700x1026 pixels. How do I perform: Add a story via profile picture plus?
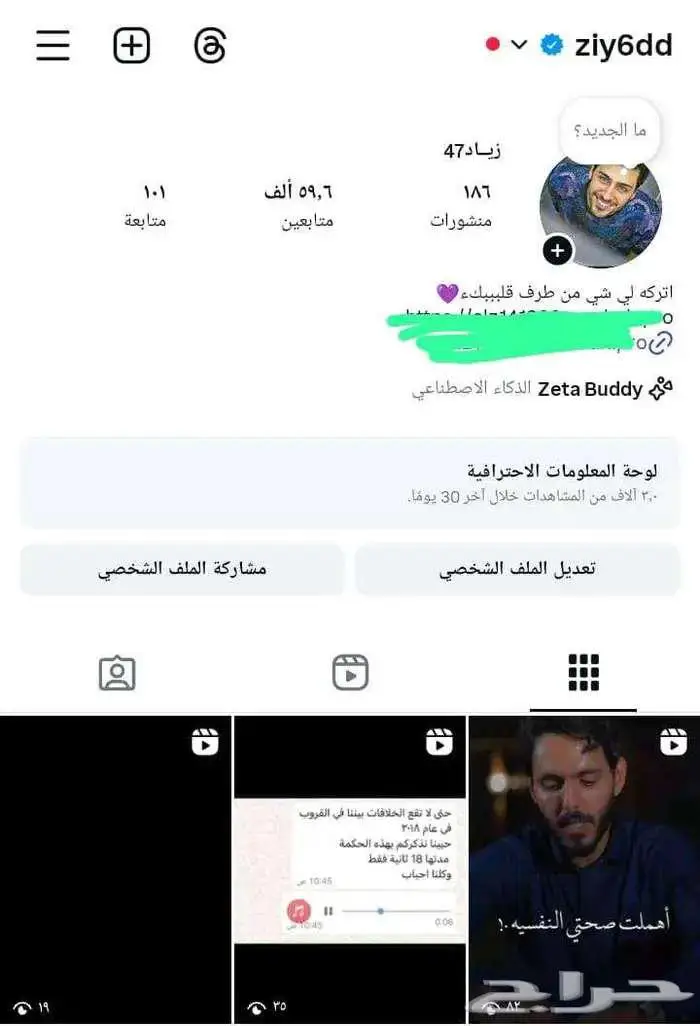[x=557, y=250]
